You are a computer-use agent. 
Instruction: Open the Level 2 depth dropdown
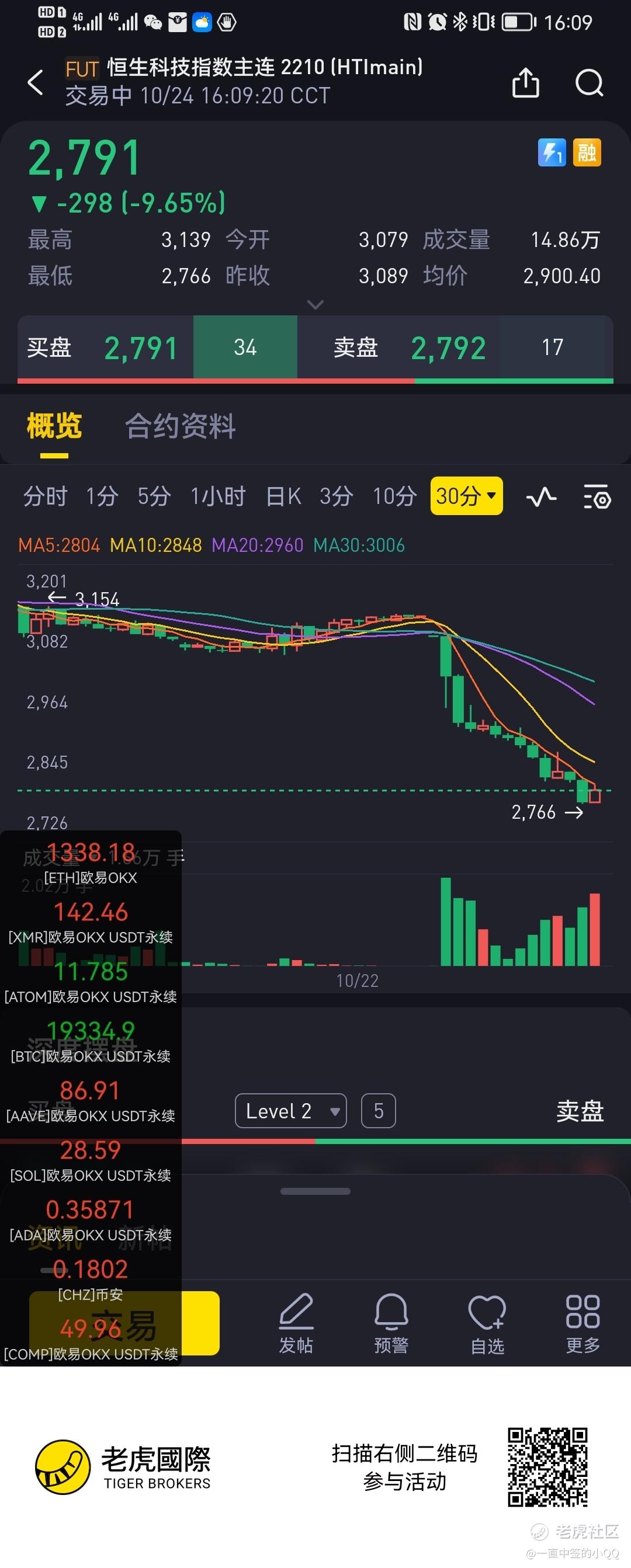pos(290,1111)
